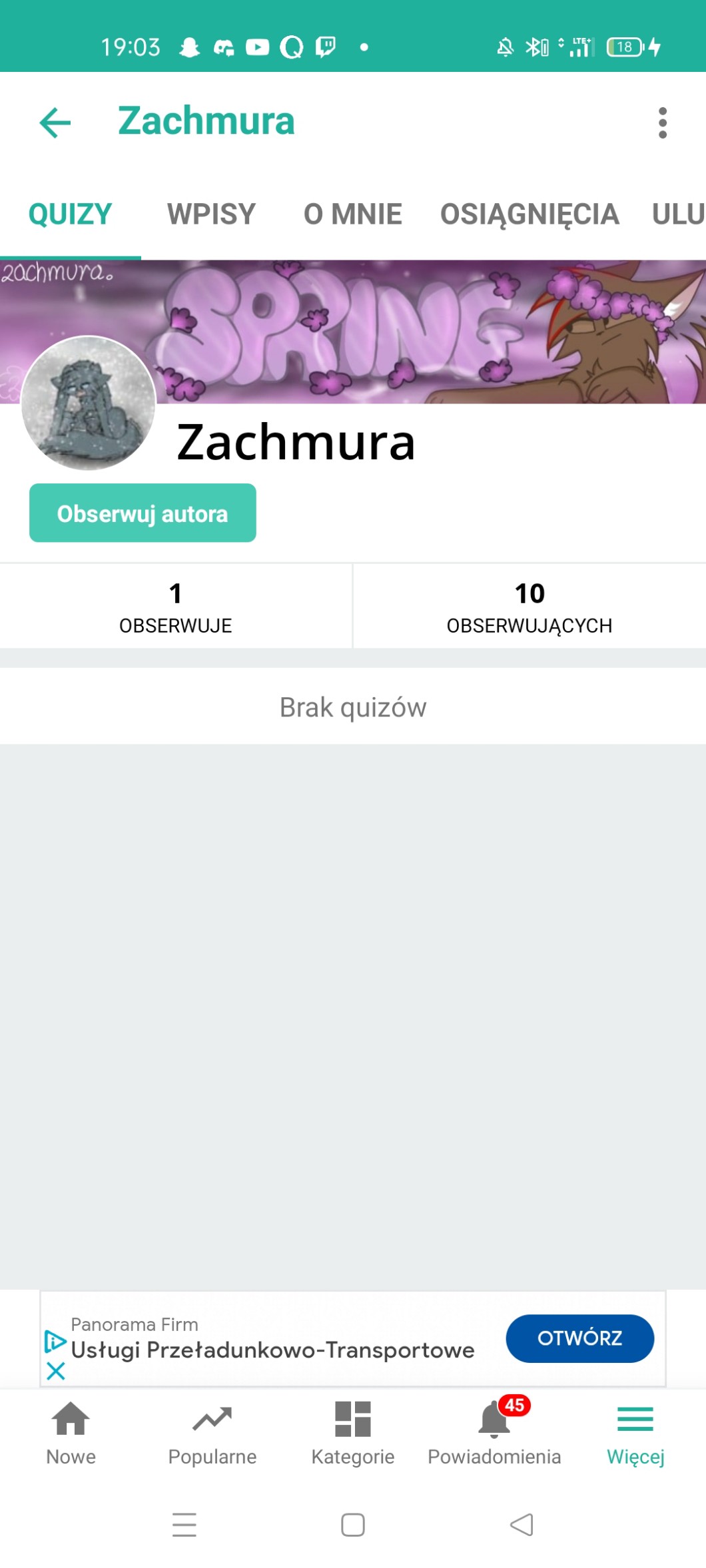This screenshot has height=1568, width=706.
Task: Open Zachmura's profile avatar
Action: (x=88, y=403)
